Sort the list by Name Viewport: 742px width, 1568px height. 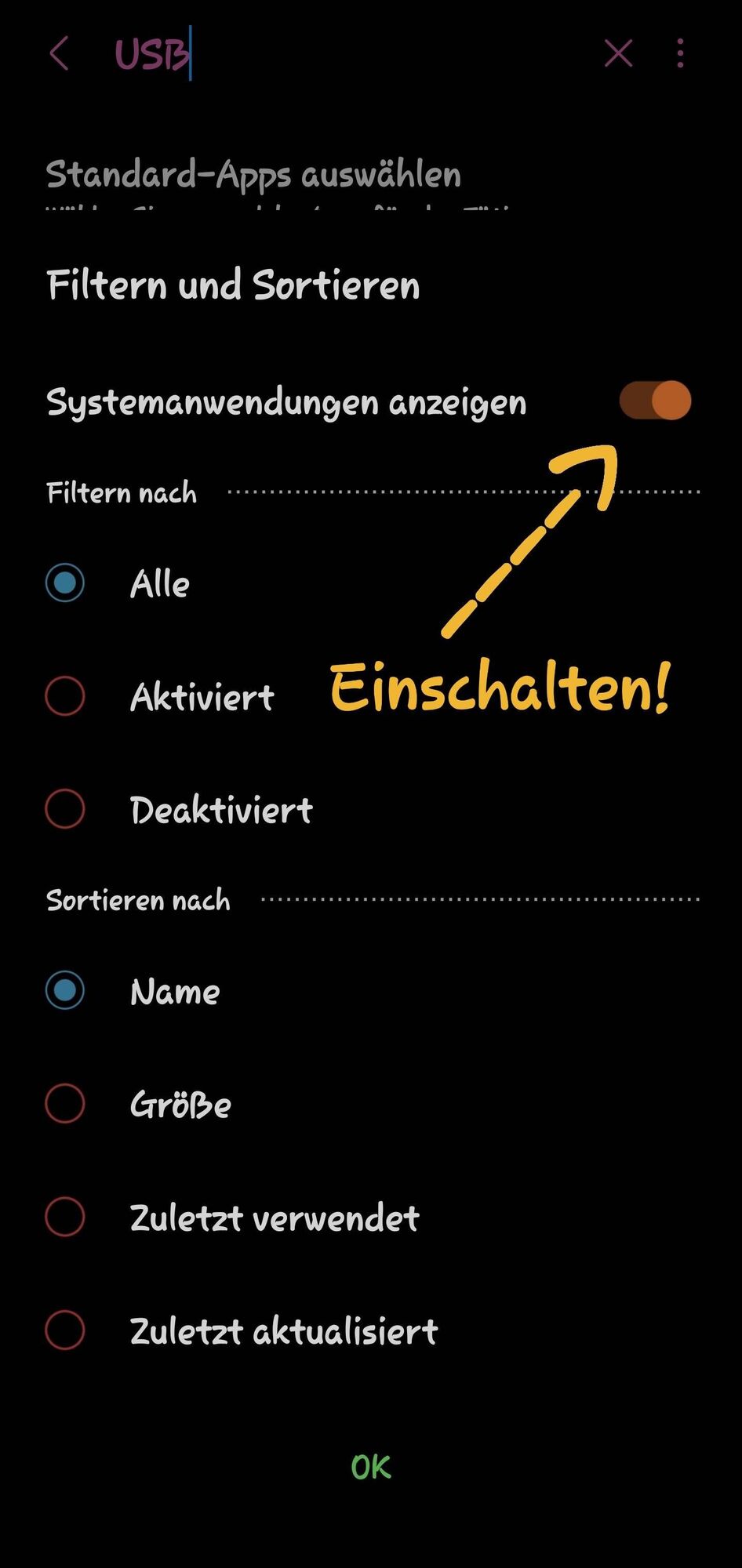click(x=65, y=990)
